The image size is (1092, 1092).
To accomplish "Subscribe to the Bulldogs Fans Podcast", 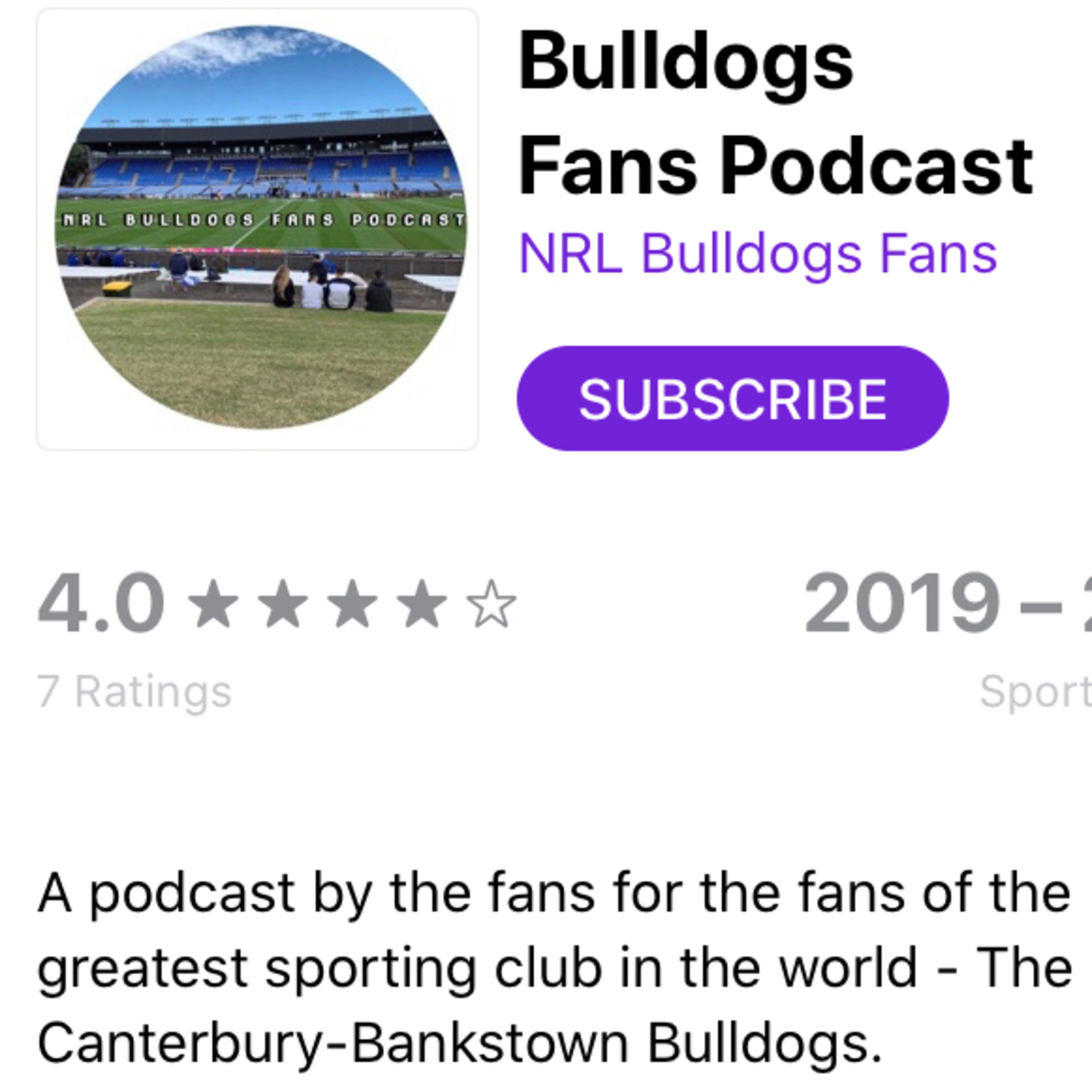I will pyautogui.click(x=732, y=399).
